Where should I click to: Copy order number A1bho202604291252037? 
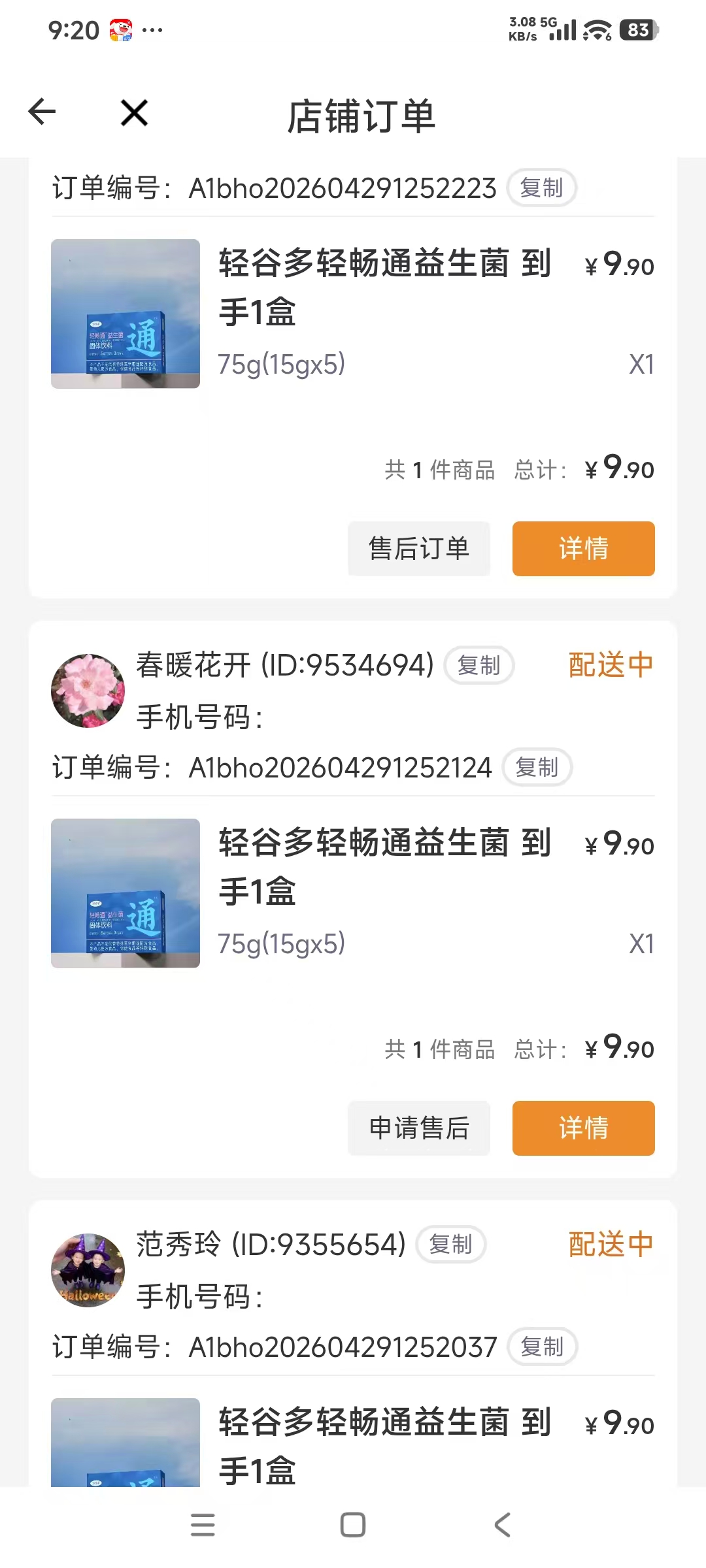click(543, 1347)
